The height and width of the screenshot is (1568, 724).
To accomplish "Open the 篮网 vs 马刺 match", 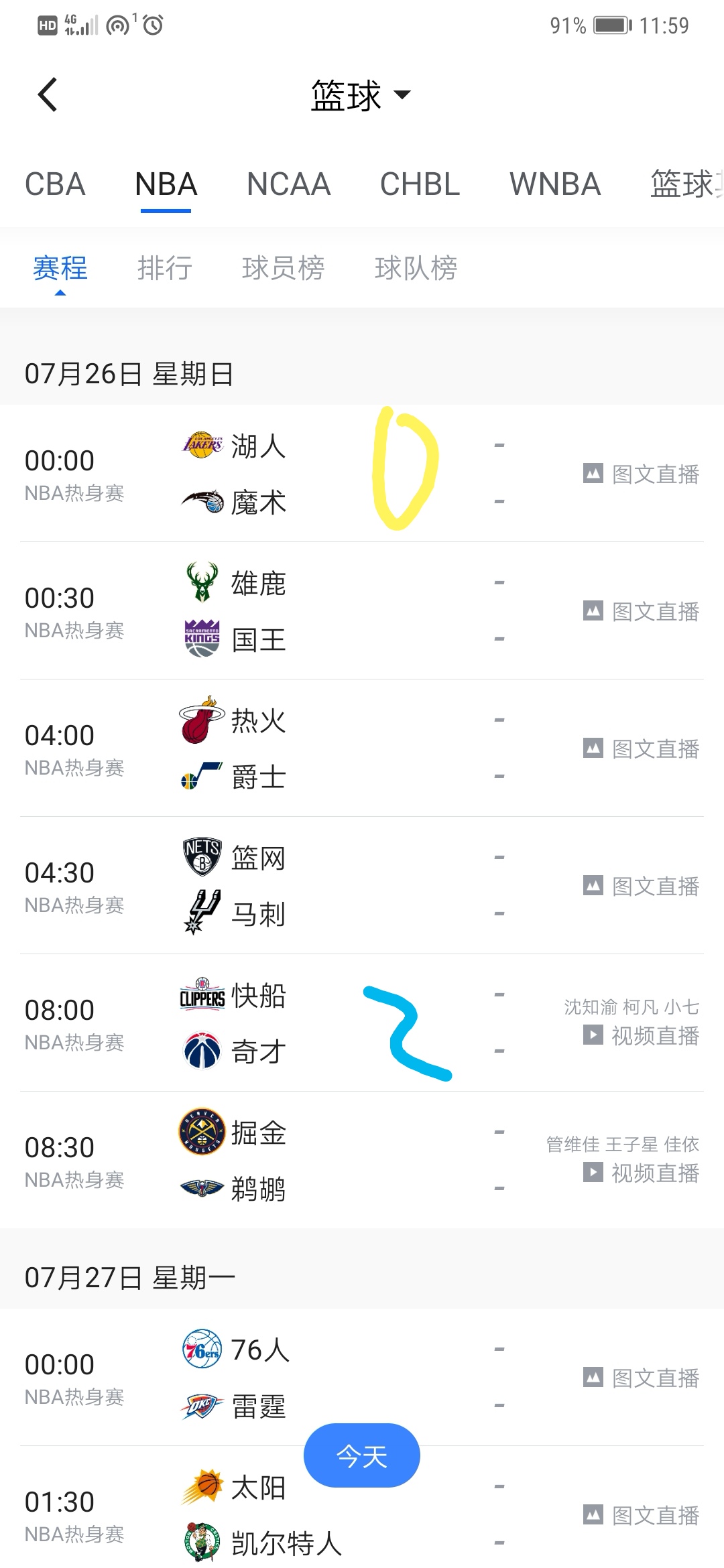I will coord(259,886).
